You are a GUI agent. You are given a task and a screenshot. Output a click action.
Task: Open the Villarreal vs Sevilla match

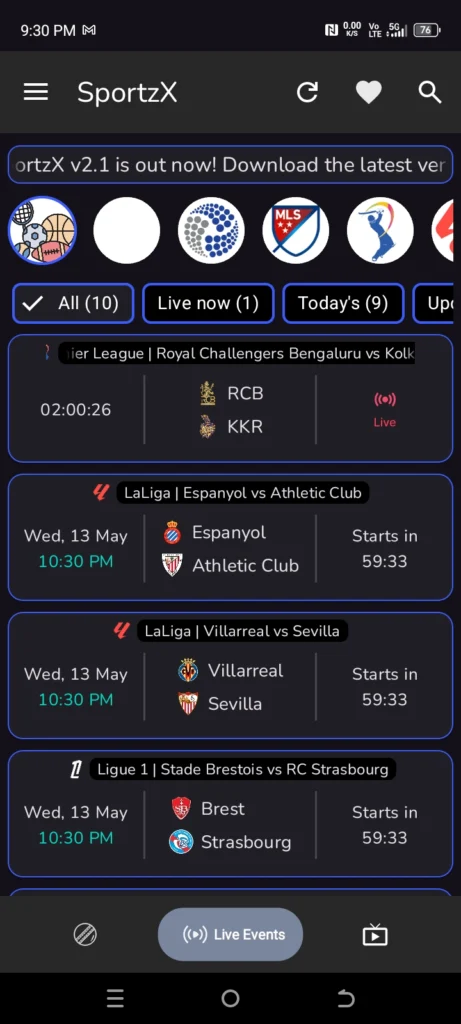[230, 675]
